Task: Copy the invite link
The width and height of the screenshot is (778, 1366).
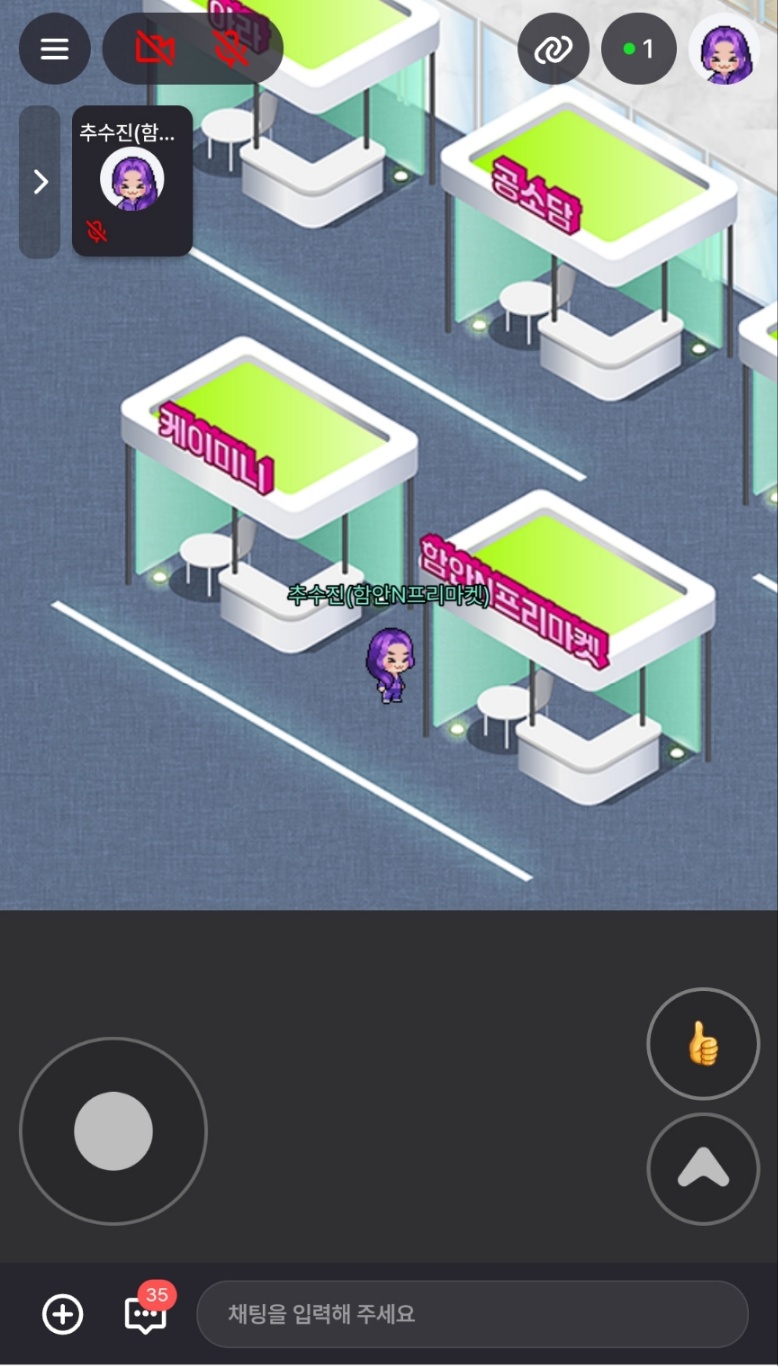Action: coord(553,49)
